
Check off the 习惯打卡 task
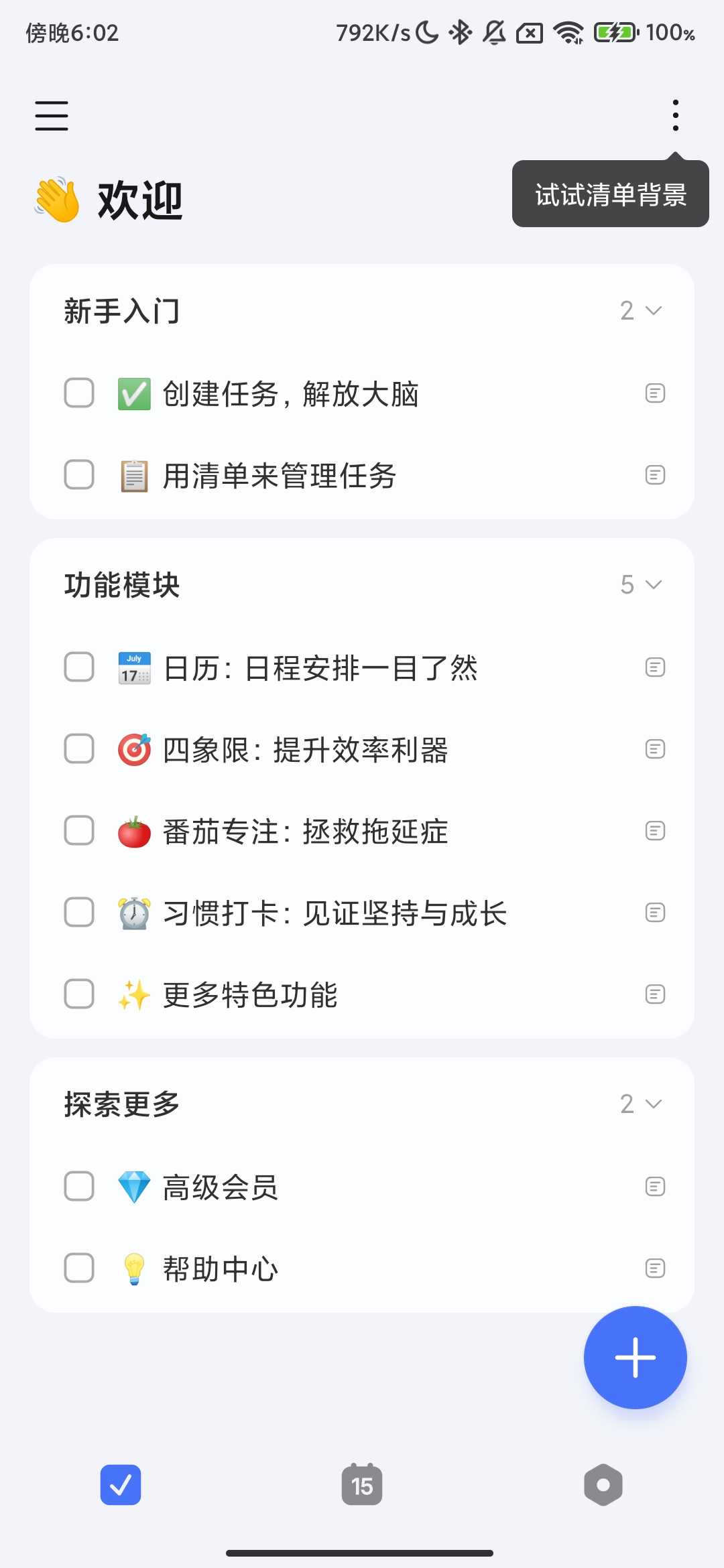tap(78, 913)
